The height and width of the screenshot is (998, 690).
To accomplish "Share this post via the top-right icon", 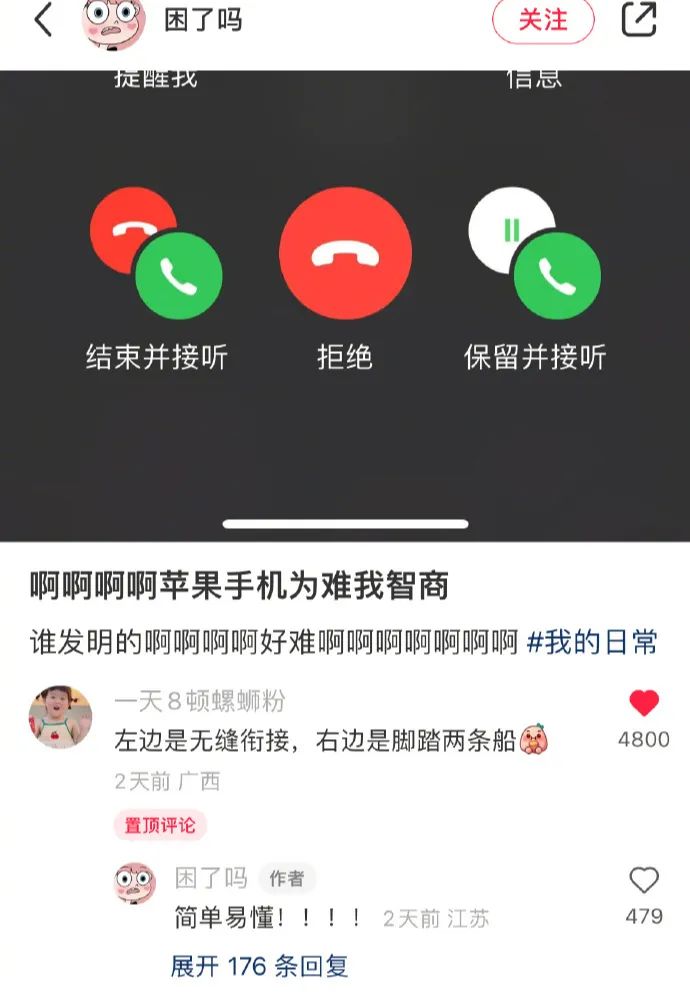I will pyautogui.click(x=639, y=20).
